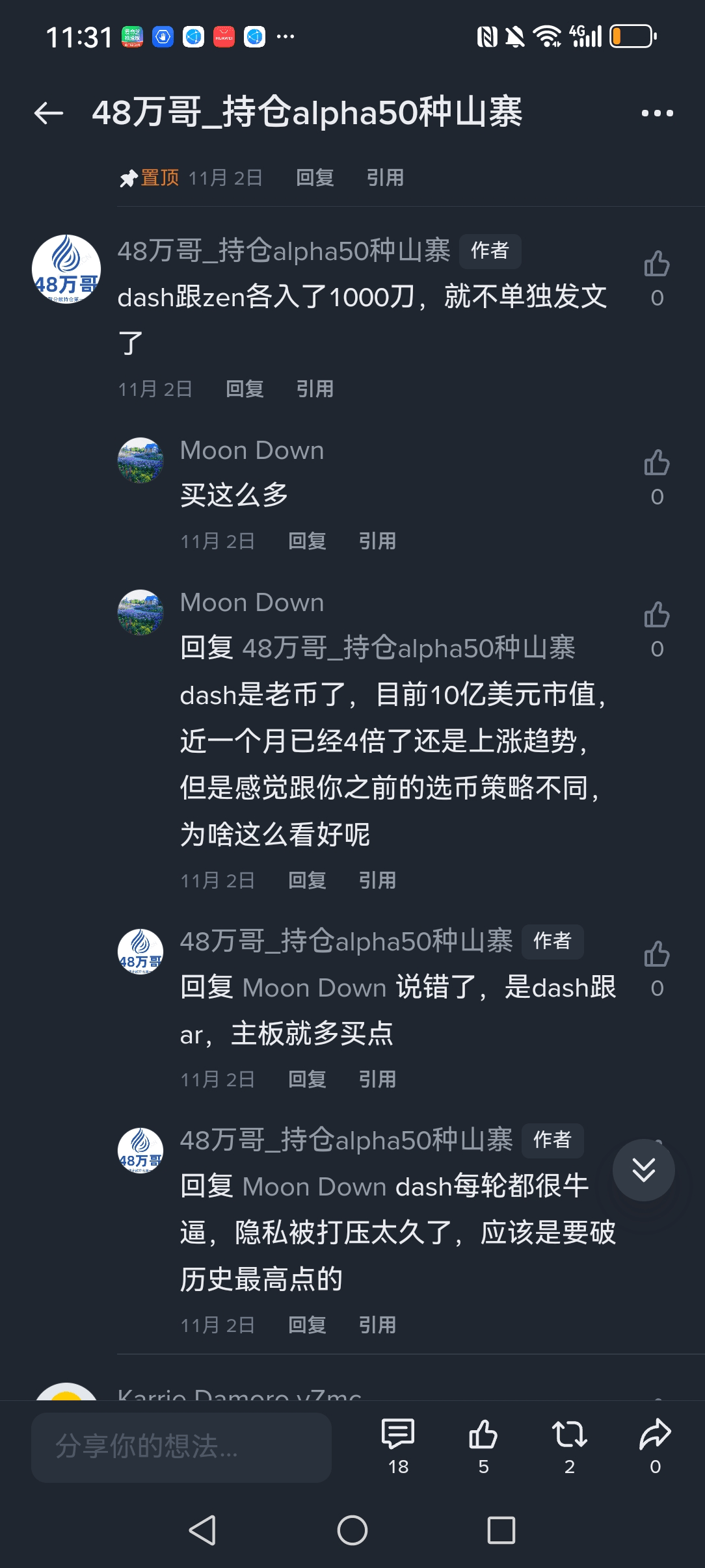This screenshot has width=705, height=1568.
Task: Quote Moon Down's comment 买这么多
Action: tap(377, 541)
